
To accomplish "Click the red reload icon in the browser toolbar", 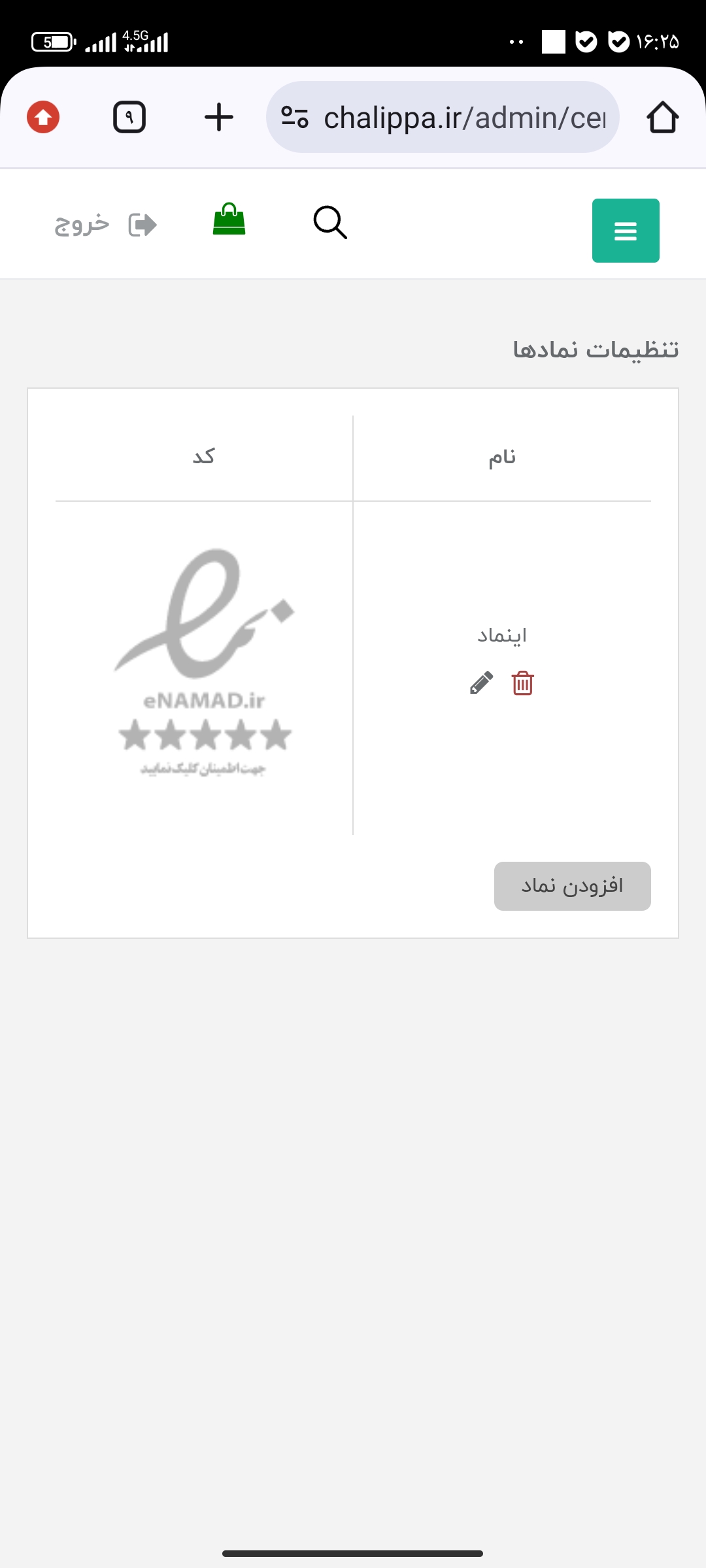I will (x=43, y=118).
